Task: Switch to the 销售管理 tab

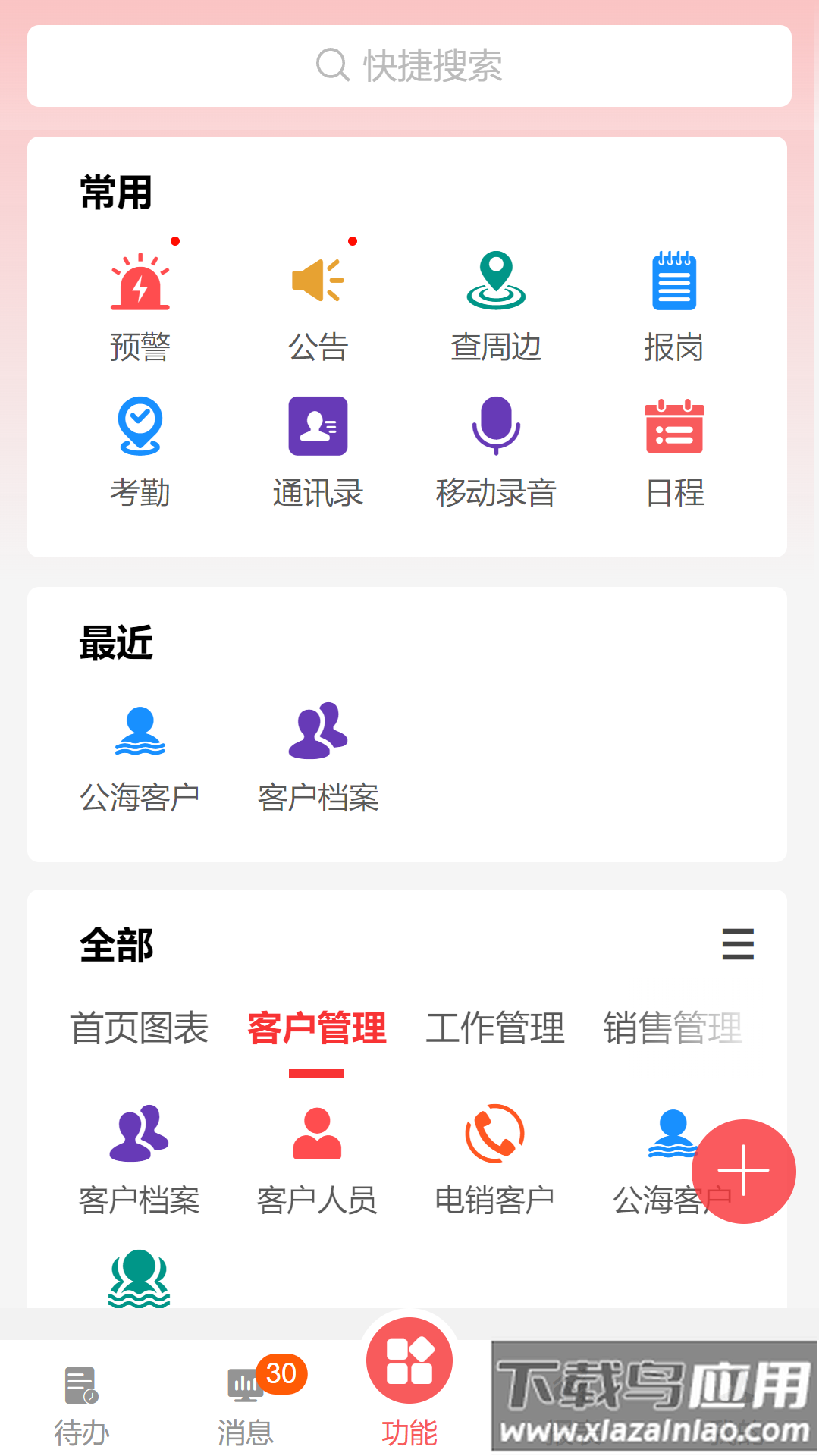Action: pos(673,1029)
